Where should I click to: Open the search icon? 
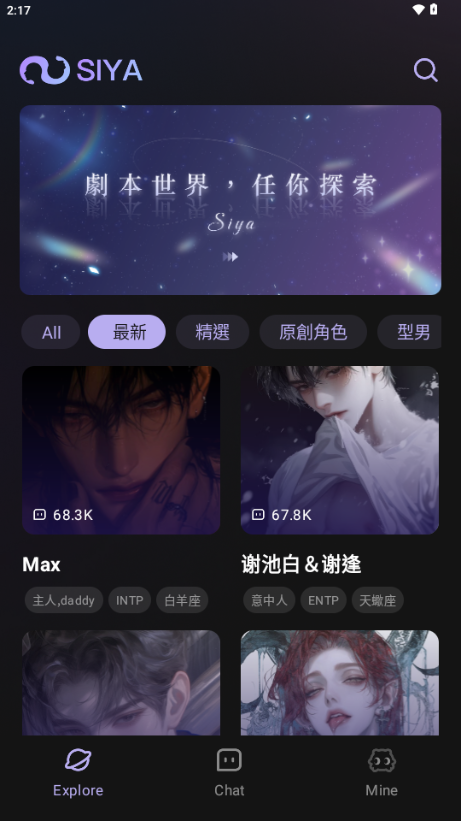coord(425,70)
